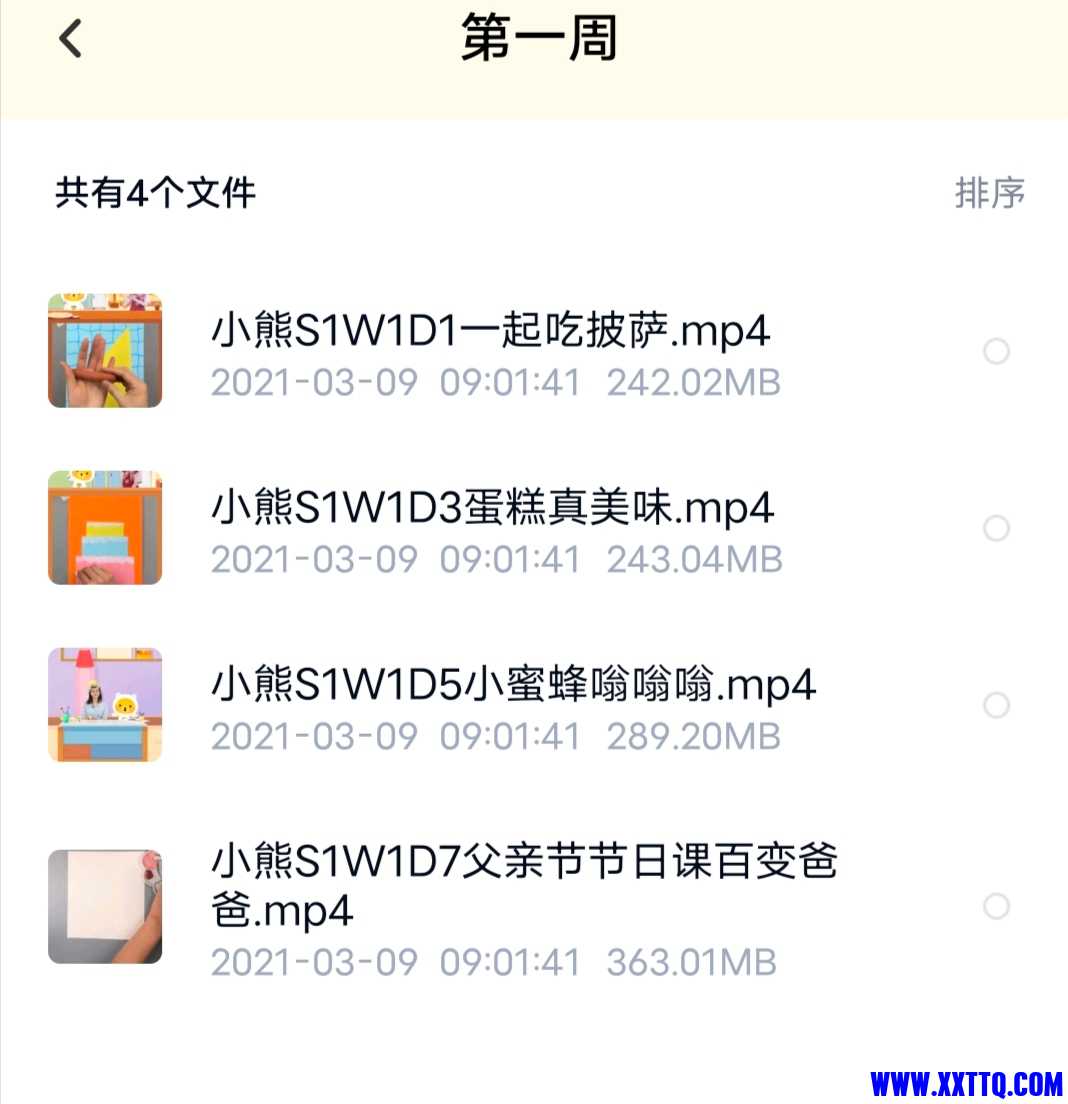Open the 排序 sort options
The width and height of the screenshot is (1068, 1104).
point(989,193)
